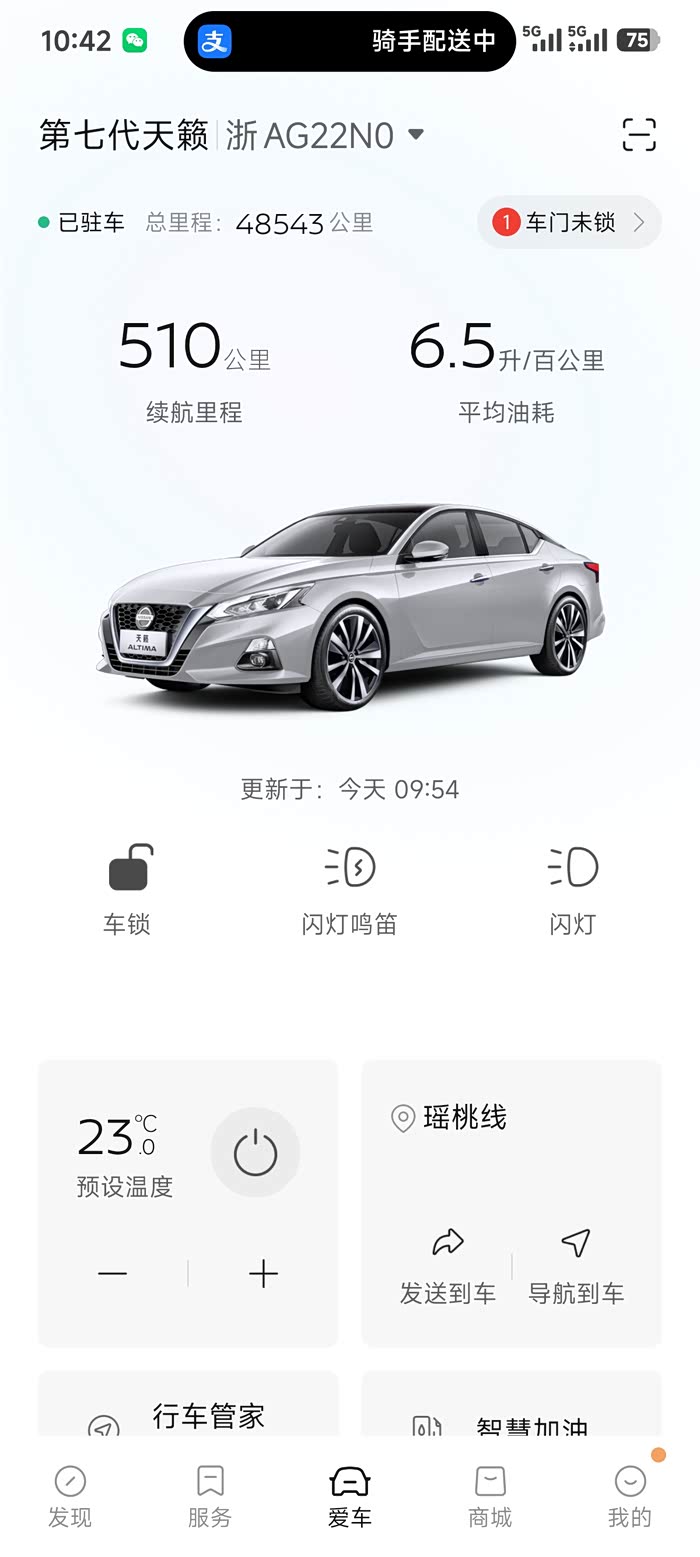700x1557 pixels.
Task: Open the scan icon
Action: (x=638, y=134)
